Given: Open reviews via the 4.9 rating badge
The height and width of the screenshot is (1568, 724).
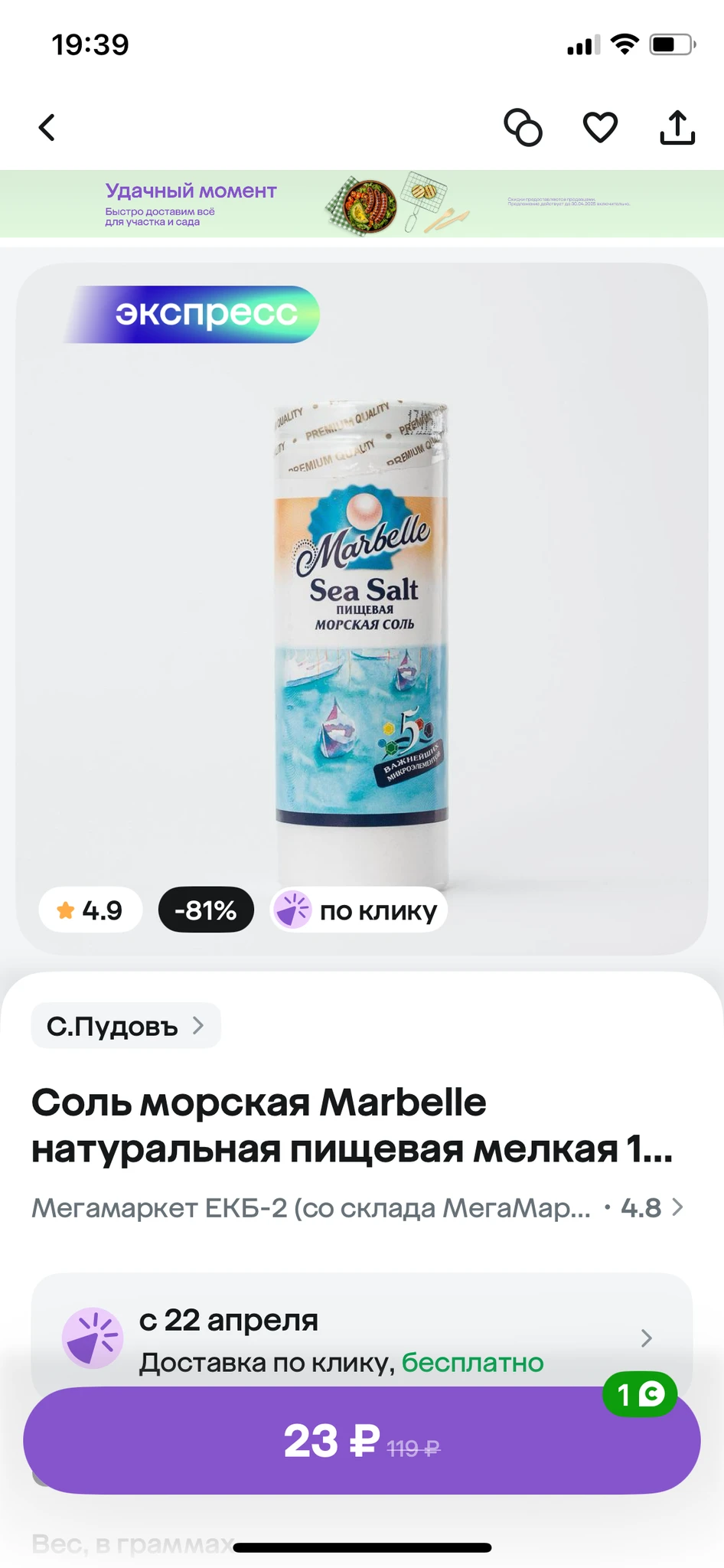Looking at the screenshot, I should click(x=90, y=910).
